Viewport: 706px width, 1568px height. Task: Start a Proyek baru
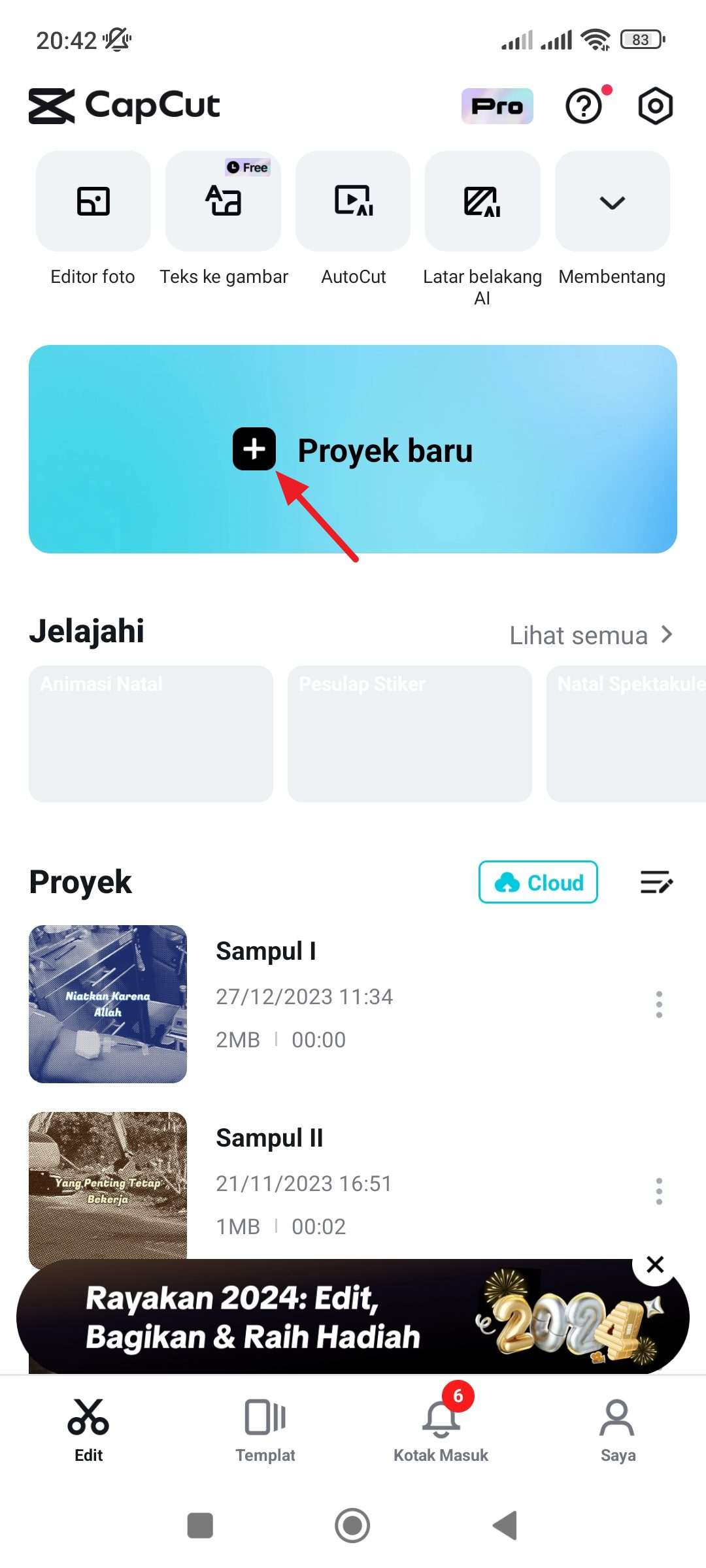click(353, 449)
